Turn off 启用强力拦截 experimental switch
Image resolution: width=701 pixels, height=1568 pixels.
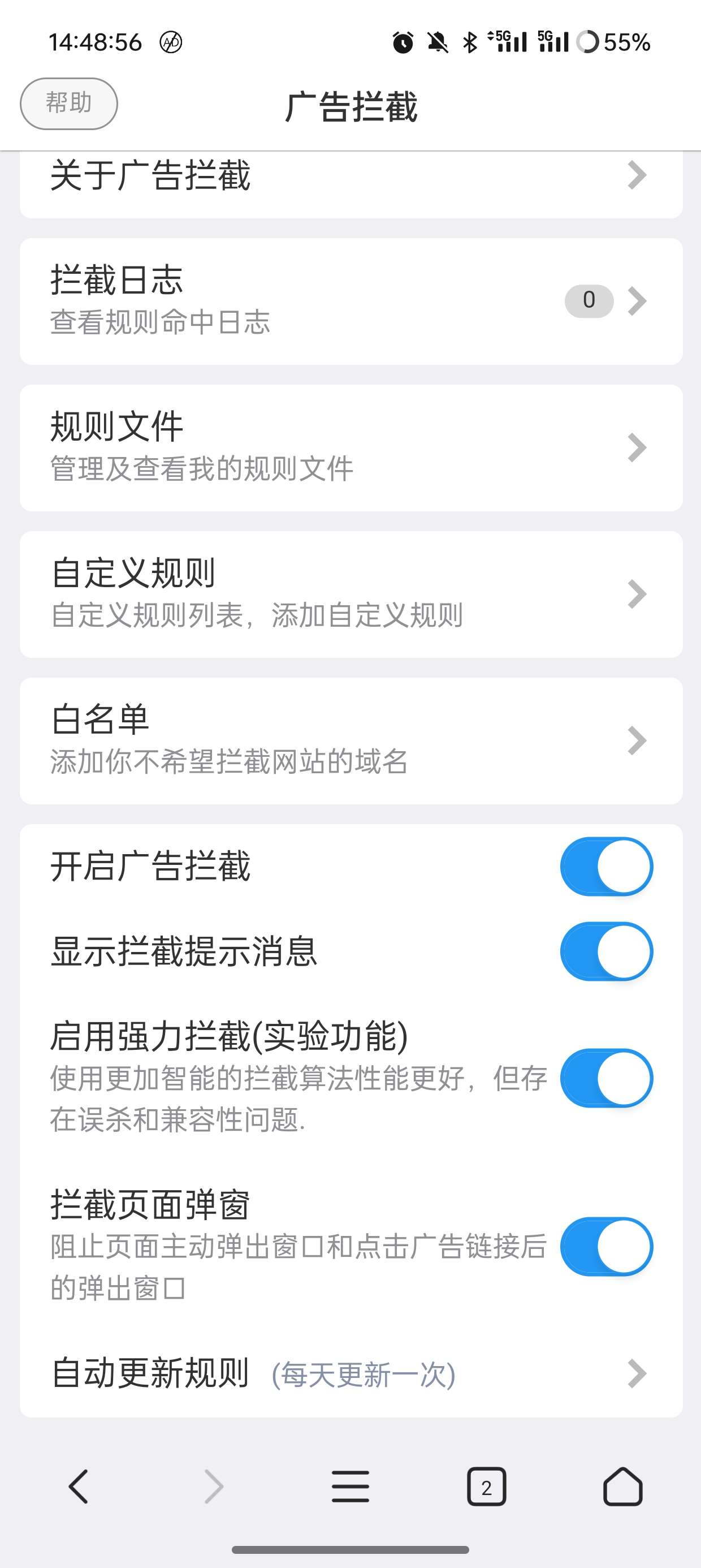pos(606,1078)
